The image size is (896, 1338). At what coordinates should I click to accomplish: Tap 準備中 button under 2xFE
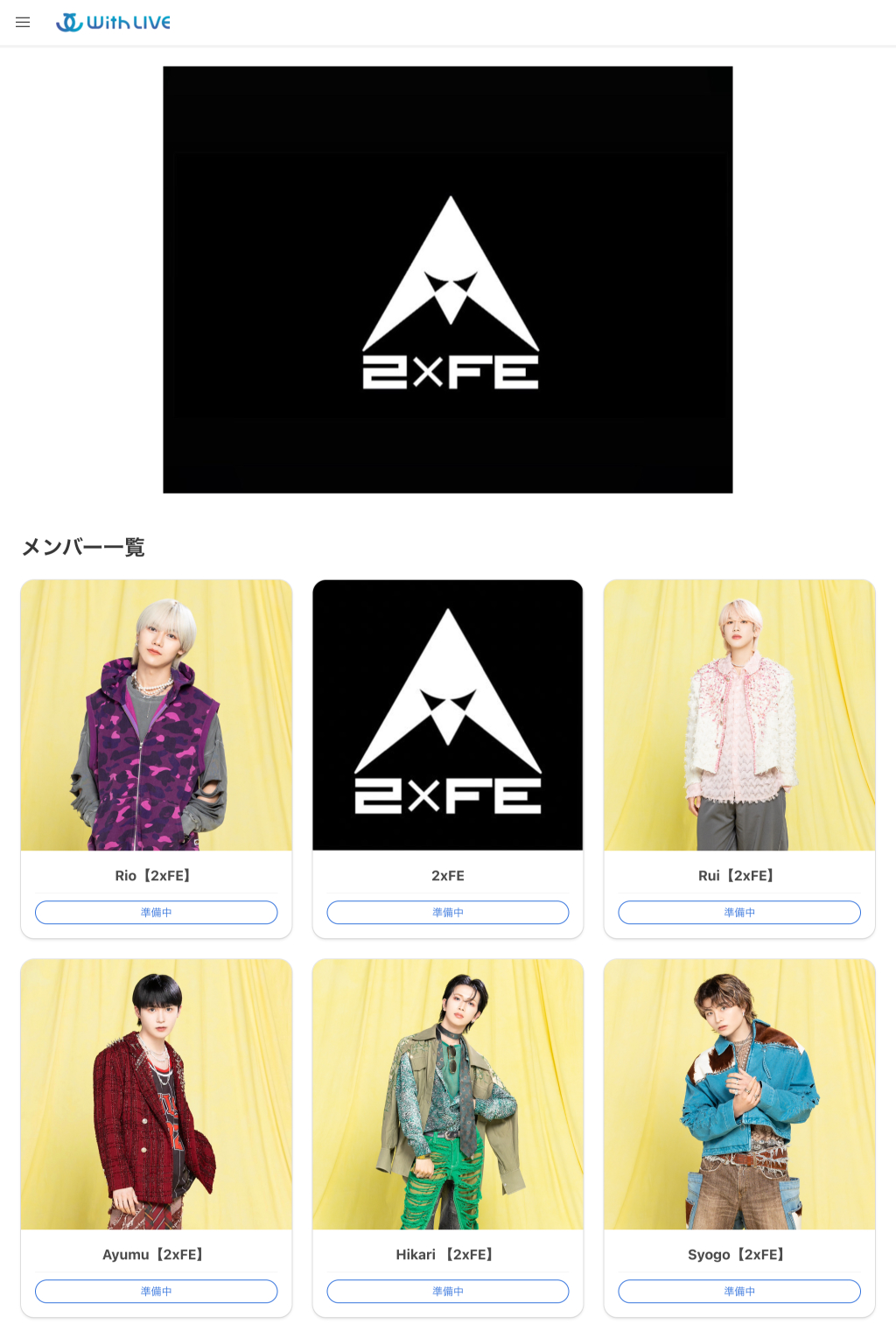click(447, 912)
